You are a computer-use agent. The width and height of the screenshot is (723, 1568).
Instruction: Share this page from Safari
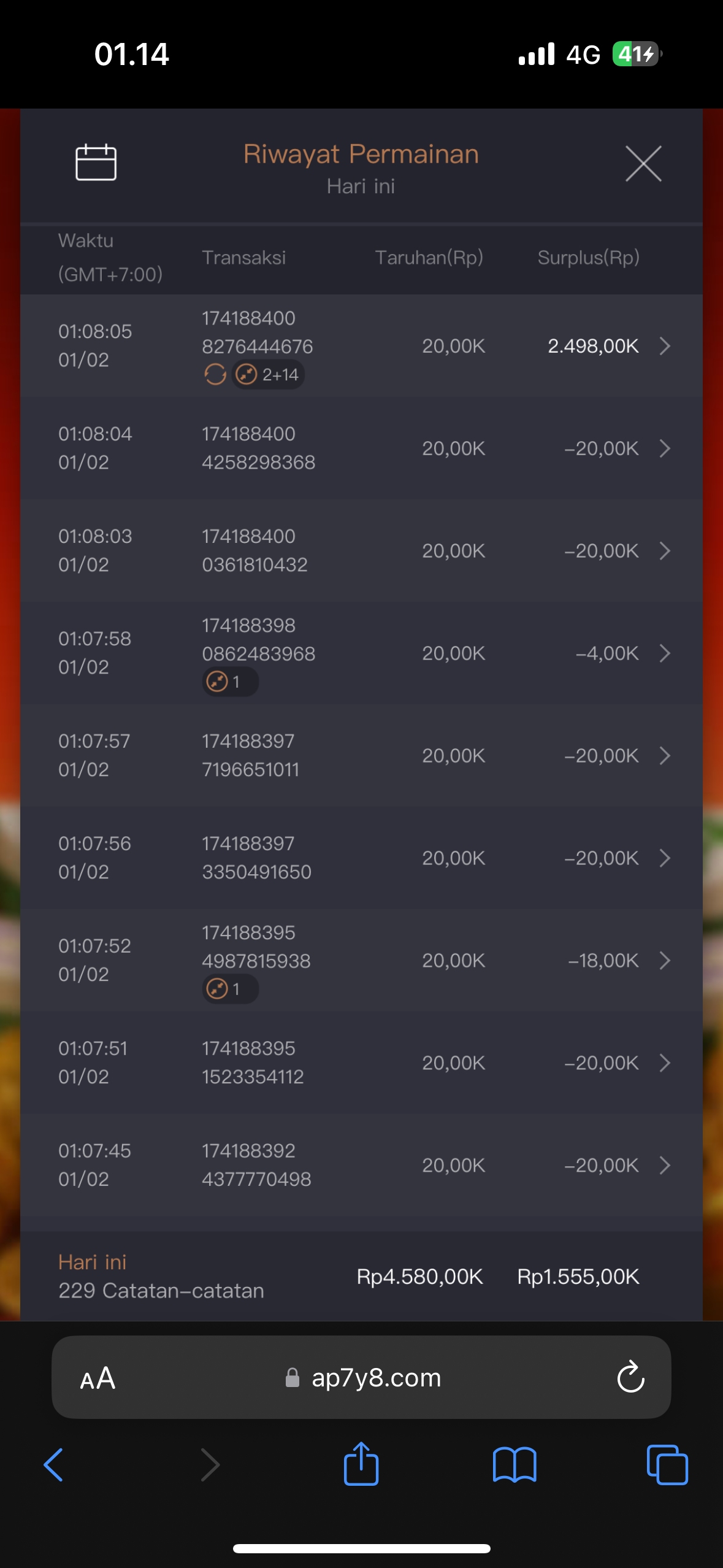[361, 1464]
